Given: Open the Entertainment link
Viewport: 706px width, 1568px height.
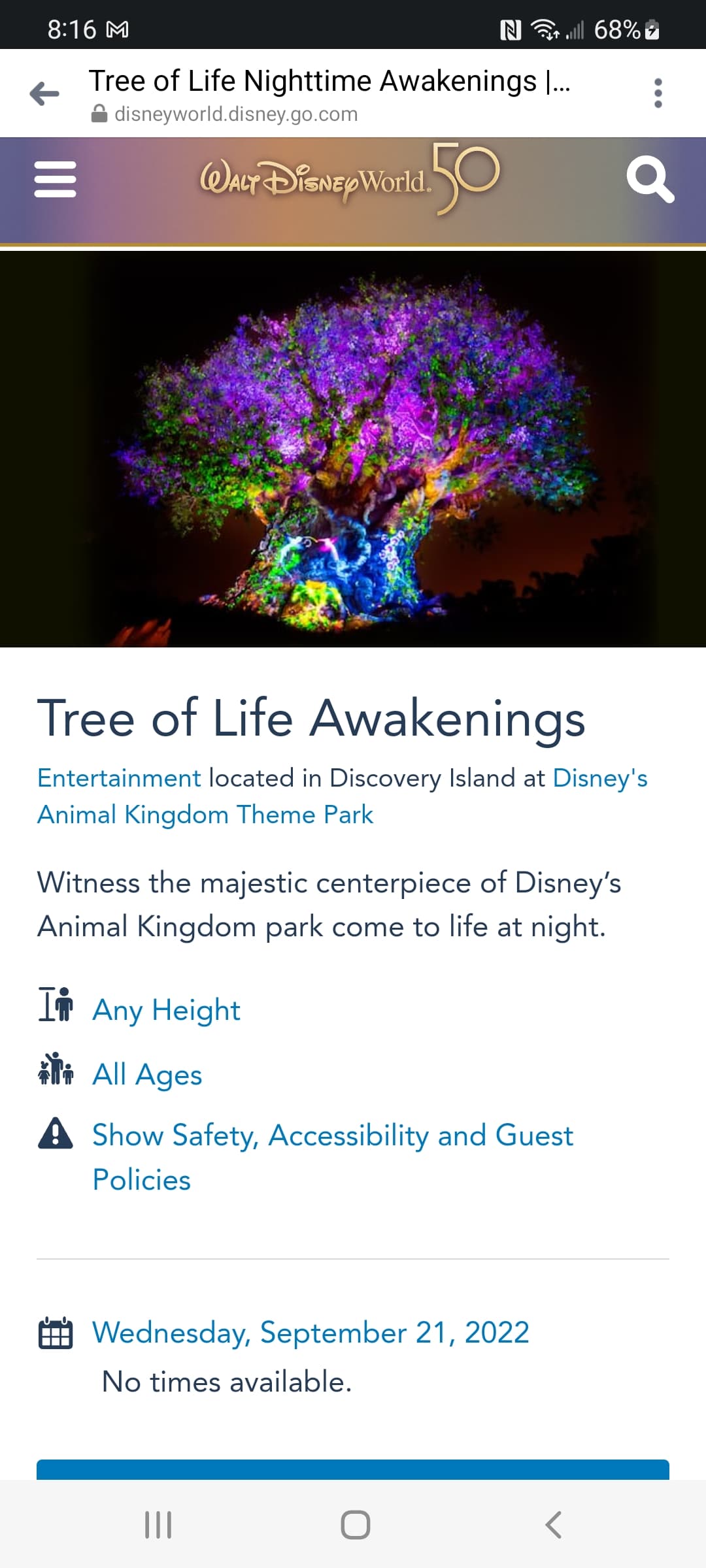Looking at the screenshot, I should click(x=119, y=778).
